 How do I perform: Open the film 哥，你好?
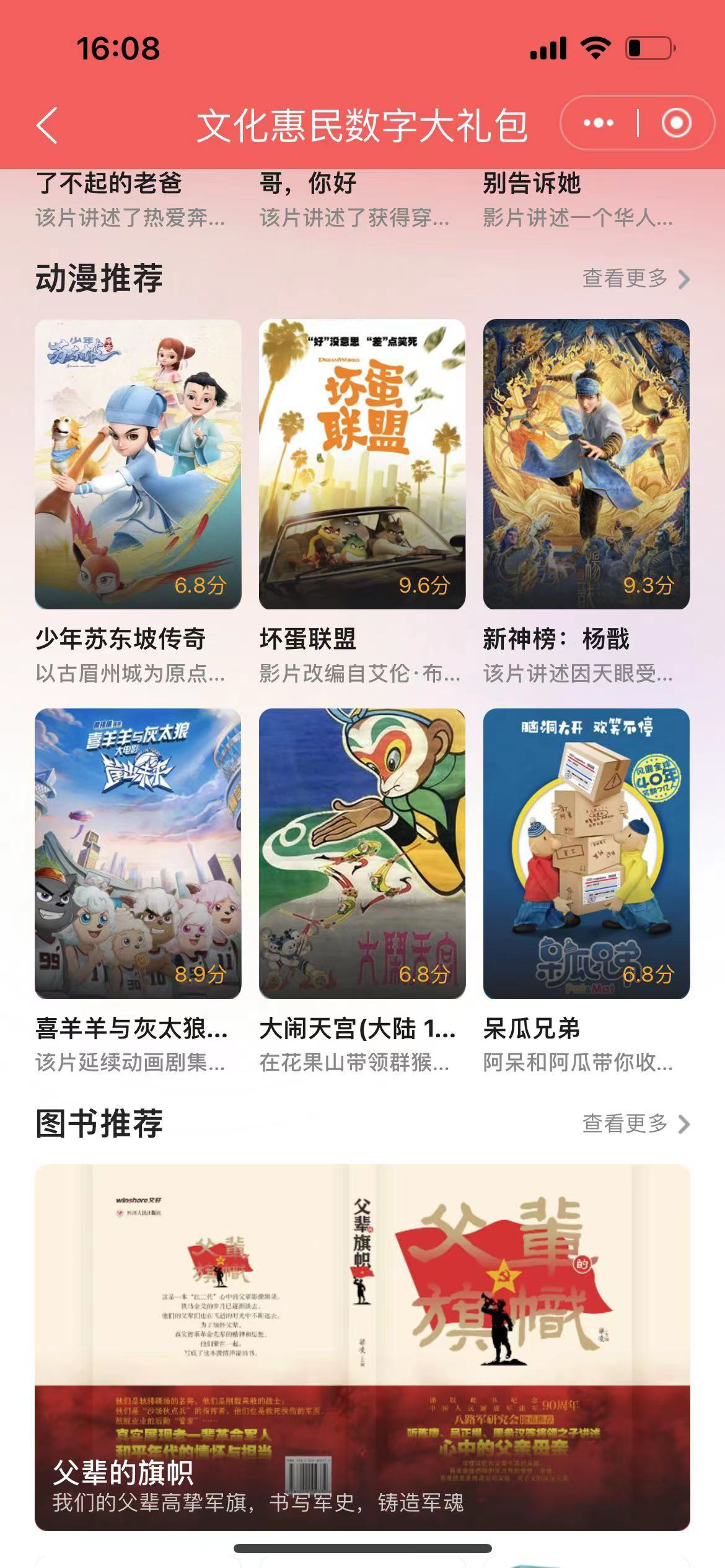(x=309, y=184)
